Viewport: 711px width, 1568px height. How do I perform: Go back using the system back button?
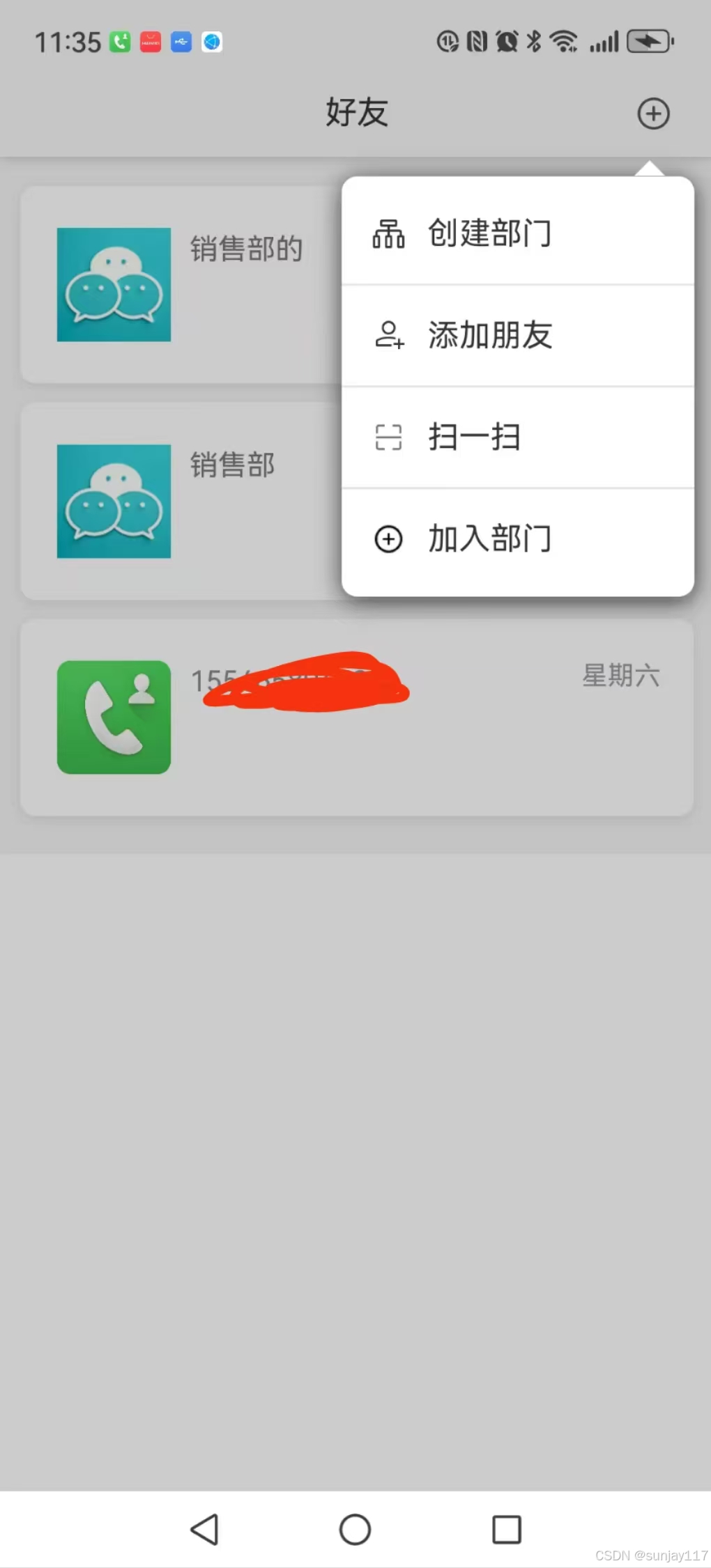coord(204,1530)
